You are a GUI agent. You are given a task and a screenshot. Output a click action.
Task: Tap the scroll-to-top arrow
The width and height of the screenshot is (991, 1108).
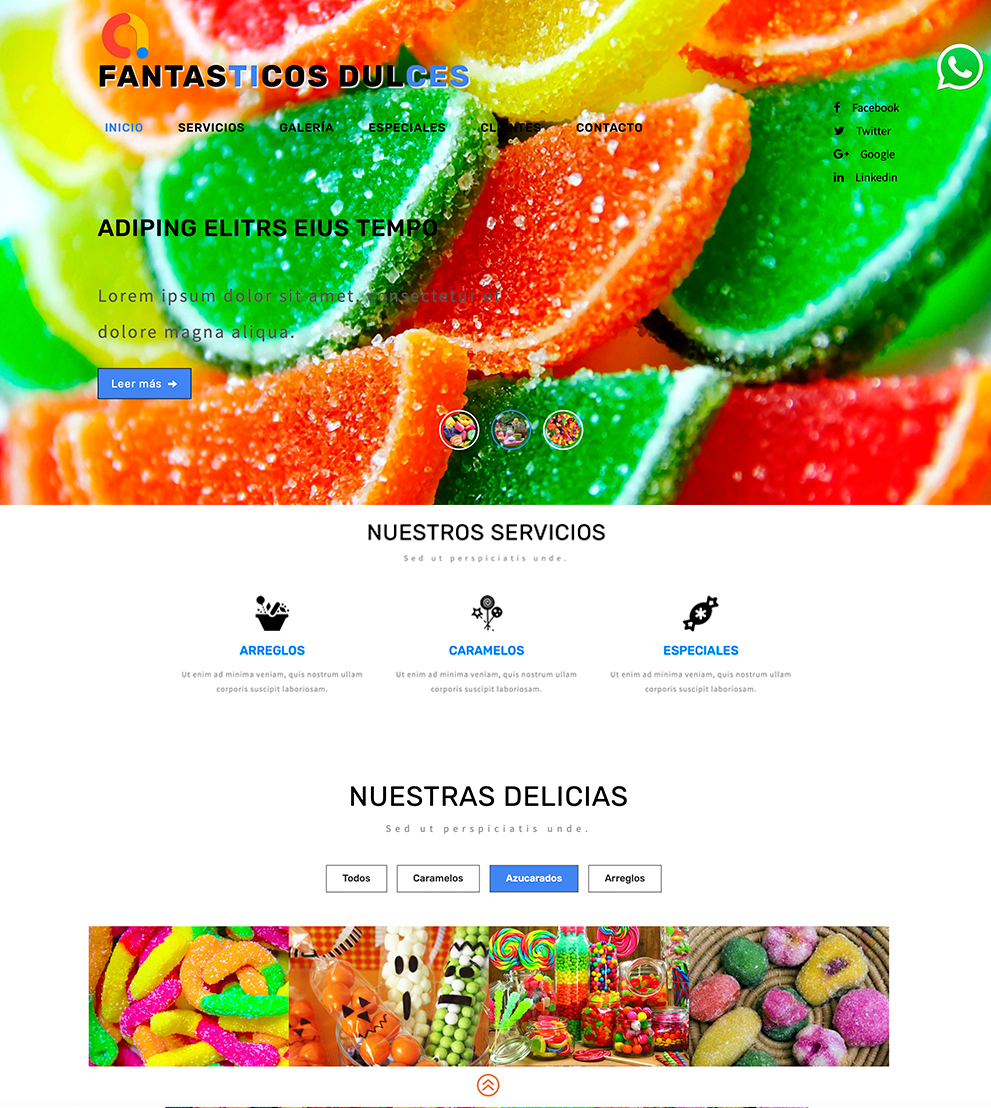tap(487, 1085)
